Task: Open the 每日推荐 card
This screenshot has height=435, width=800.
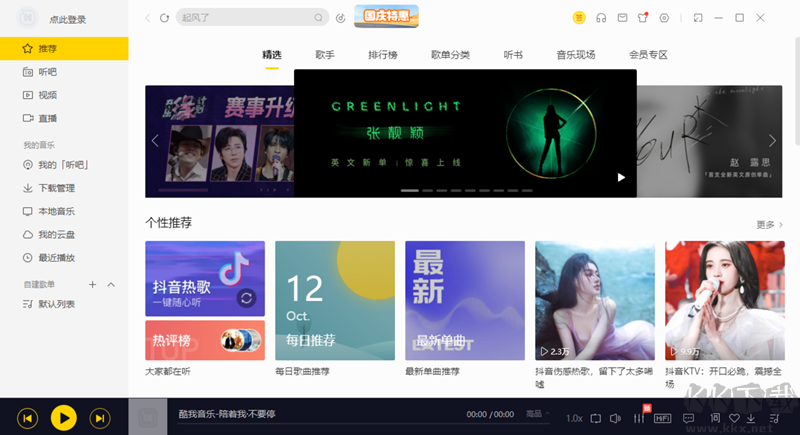Action: coord(335,300)
